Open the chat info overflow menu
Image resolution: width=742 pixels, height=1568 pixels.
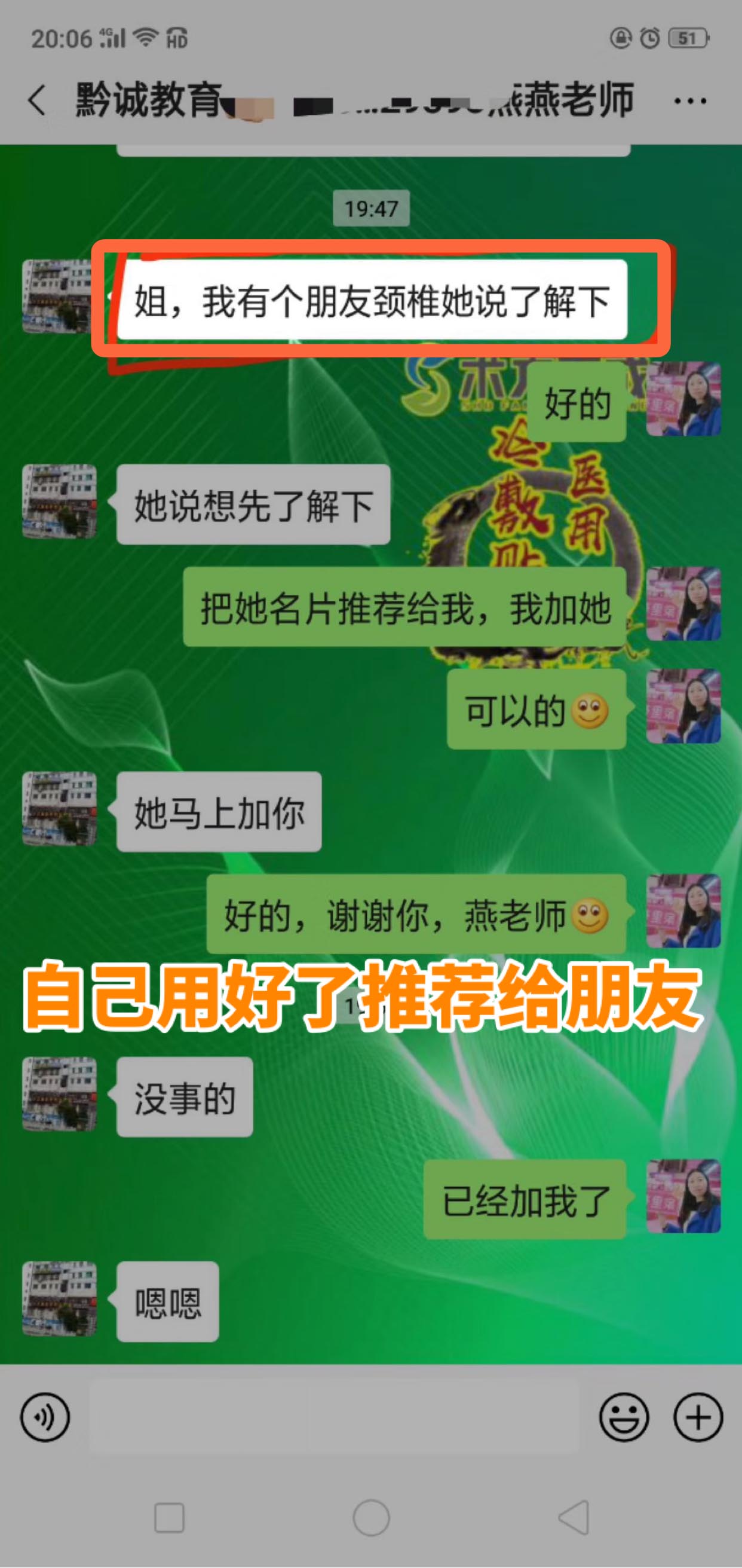coord(689,101)
